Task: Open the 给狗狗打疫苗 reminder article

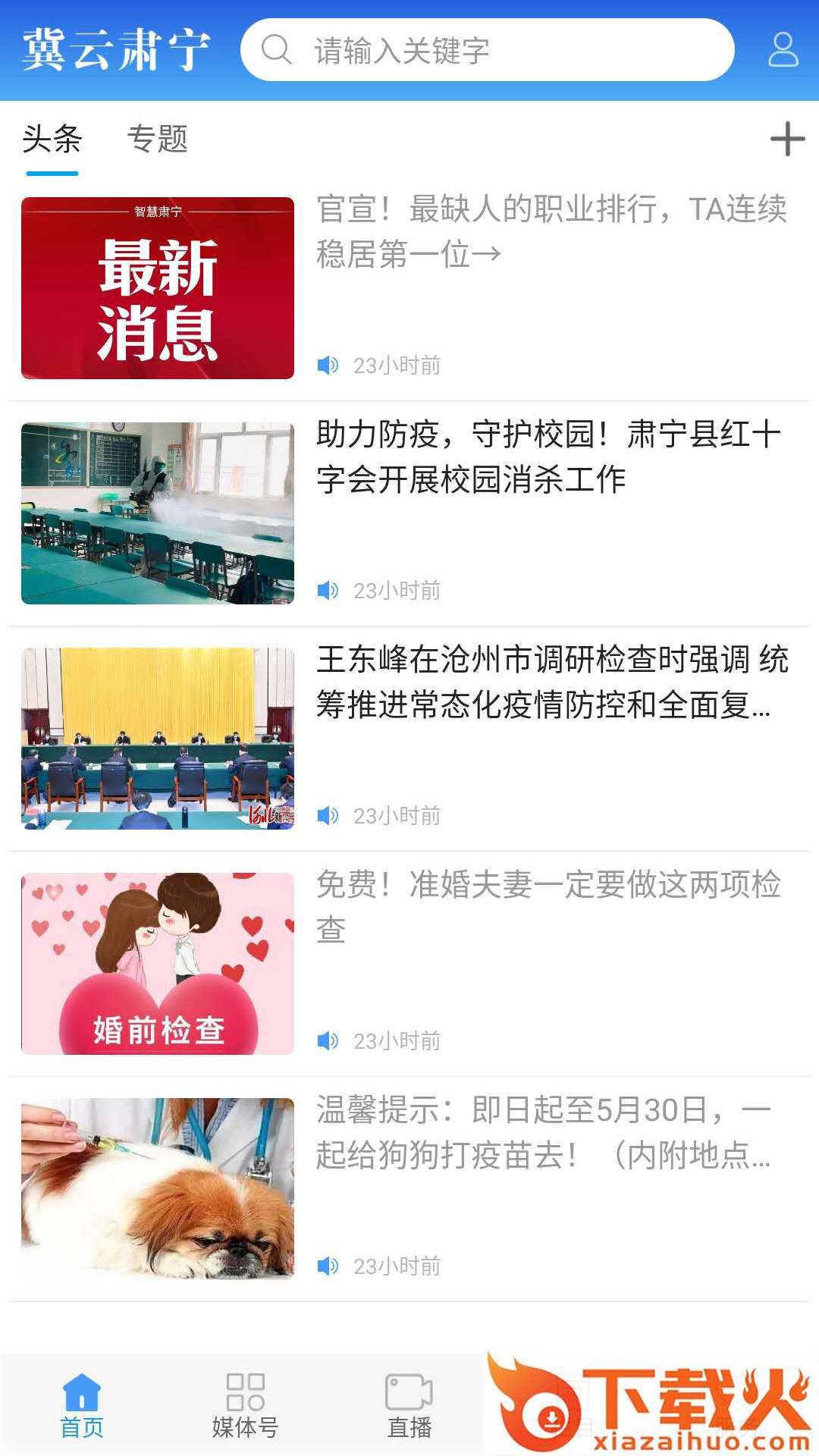Action: pos(543,1132)
